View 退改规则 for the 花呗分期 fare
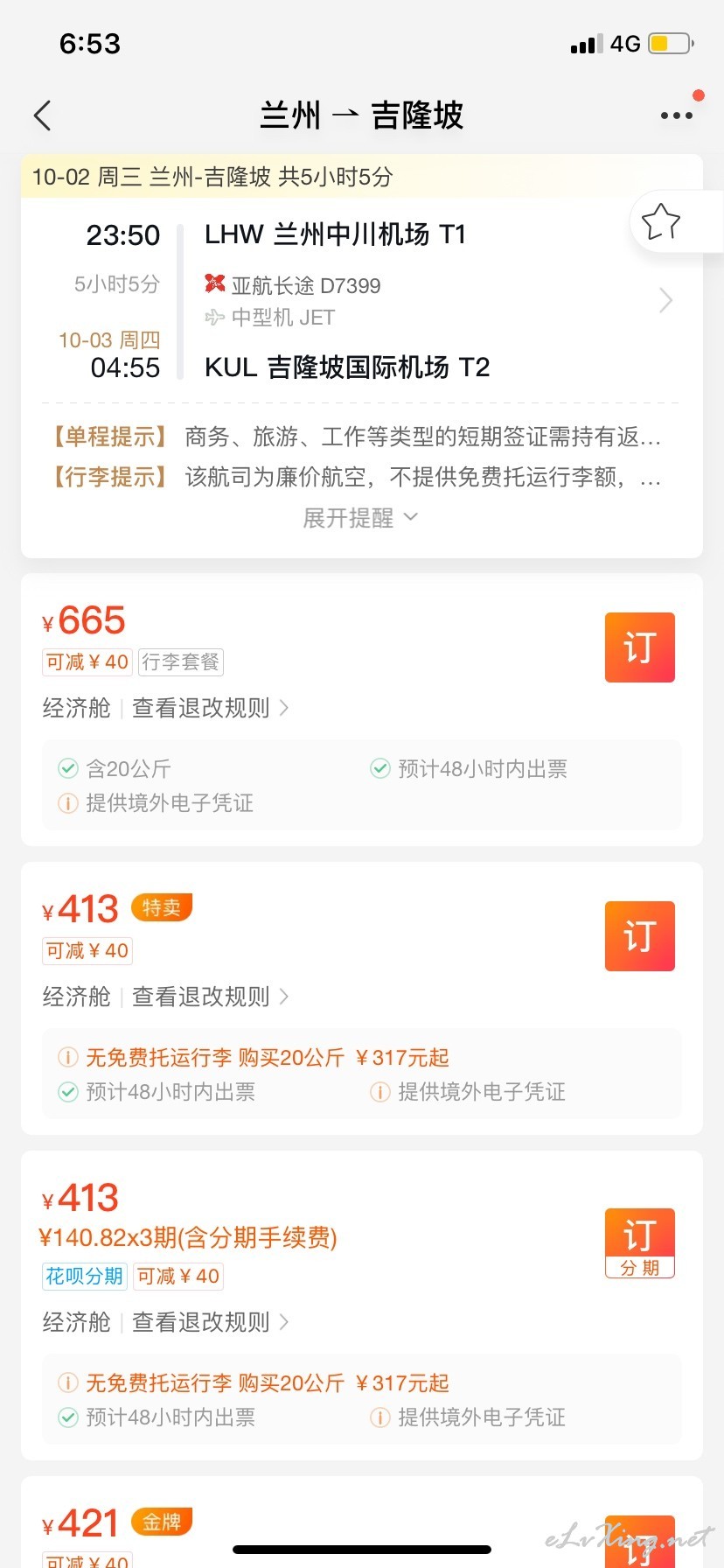Image resolution: width=724 pixels, height=1568 pixels. pyautogui.click(x=210, y=1322)
